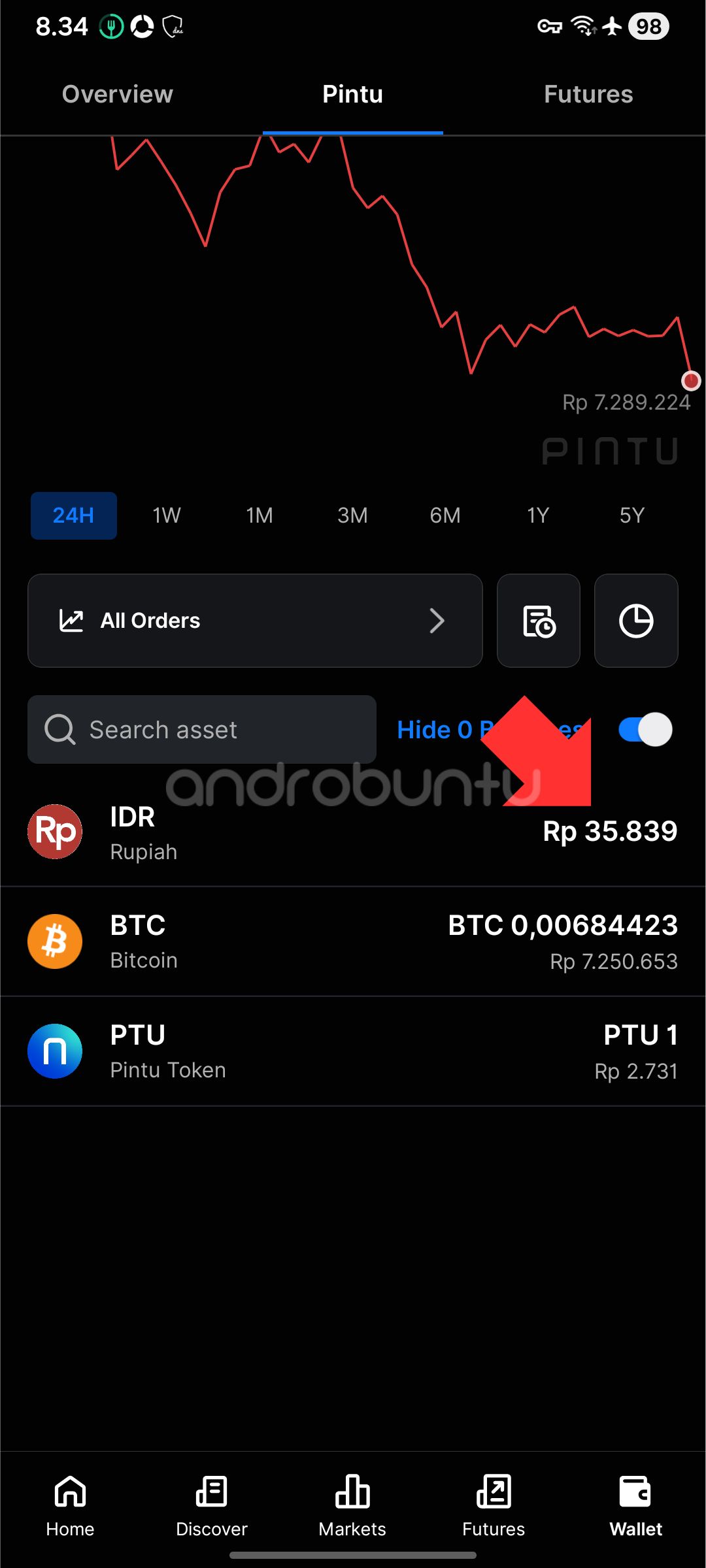Open the BTC Bitcoin asset entry
This screenshot has width=706, height=1568.
pos(353,941)
